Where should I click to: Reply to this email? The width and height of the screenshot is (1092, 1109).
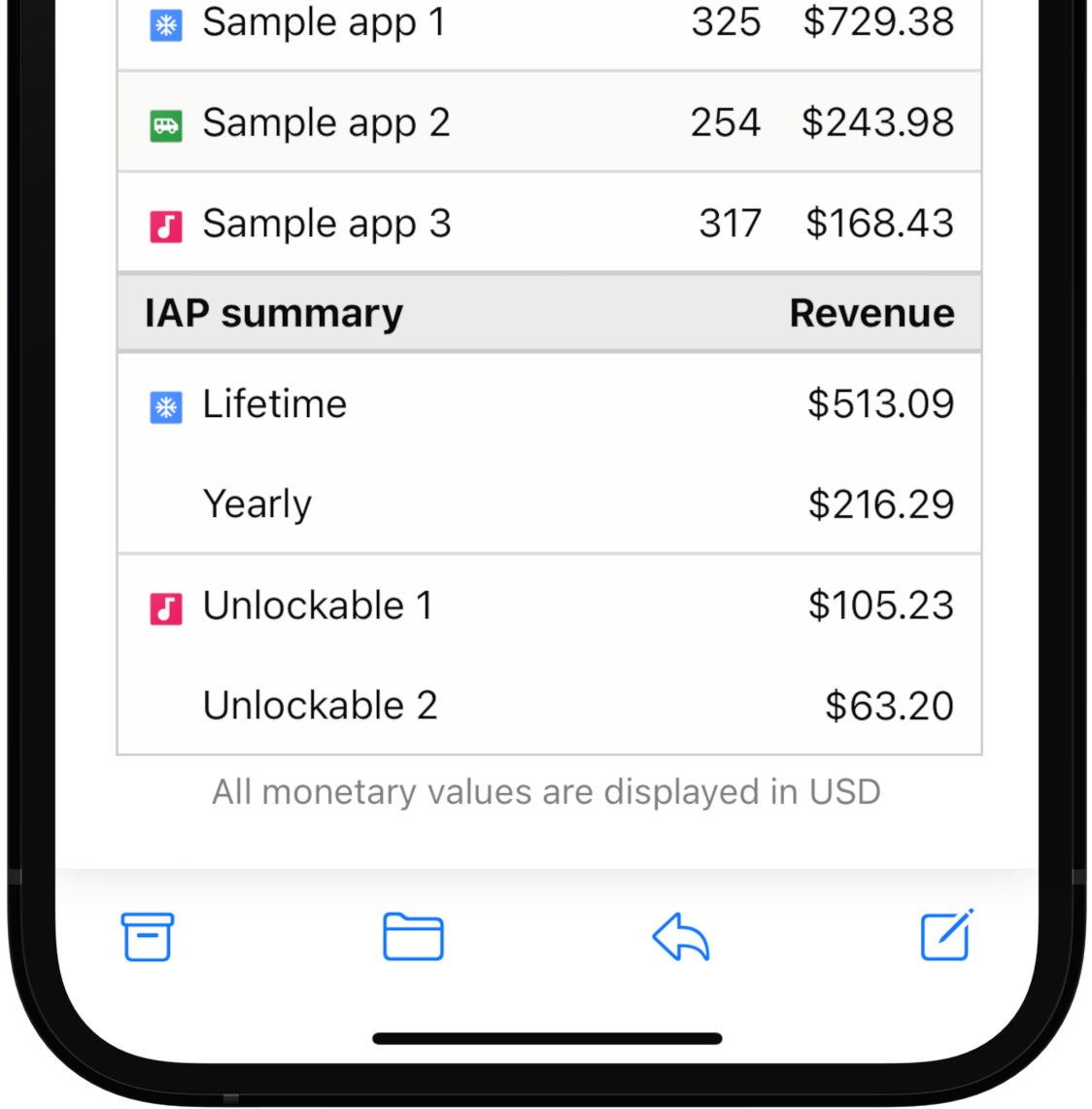coord(680,937)
